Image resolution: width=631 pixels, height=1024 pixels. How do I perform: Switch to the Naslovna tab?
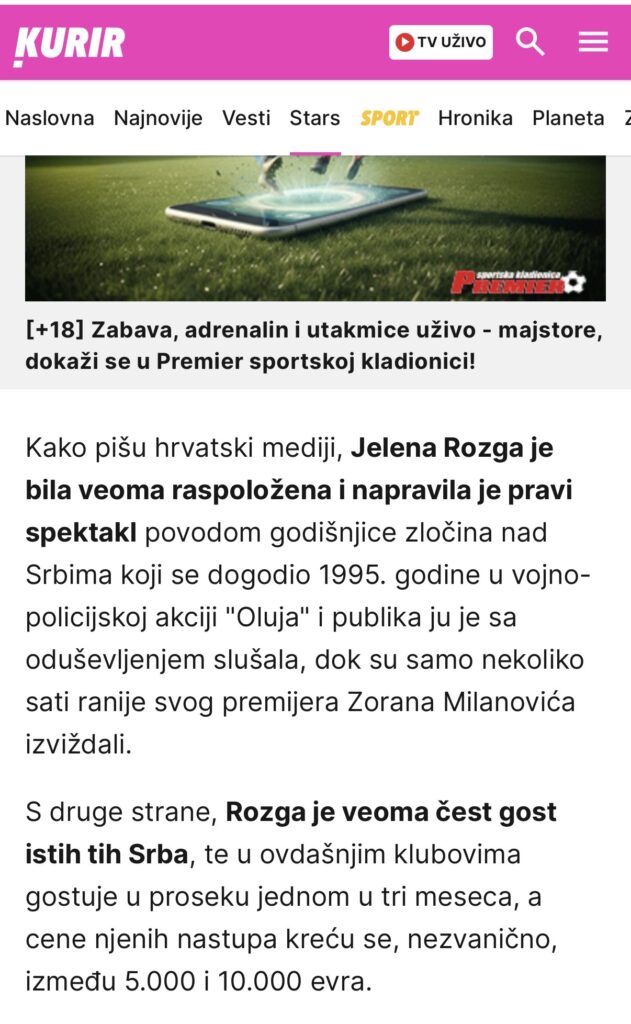[x=50, y=118]
